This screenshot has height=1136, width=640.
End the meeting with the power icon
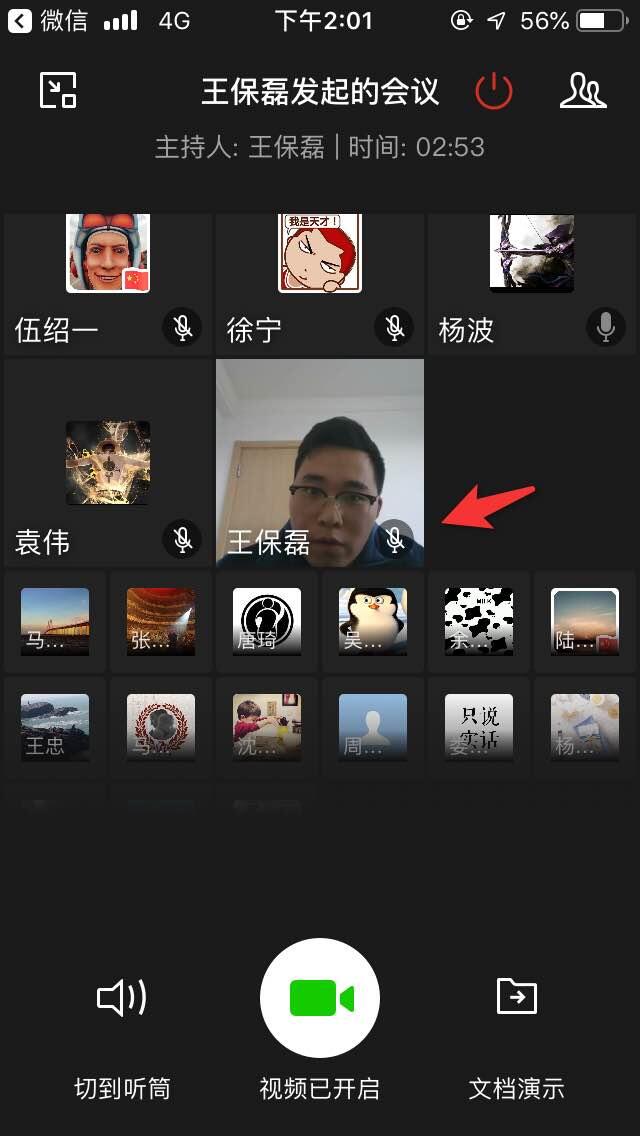494,92
